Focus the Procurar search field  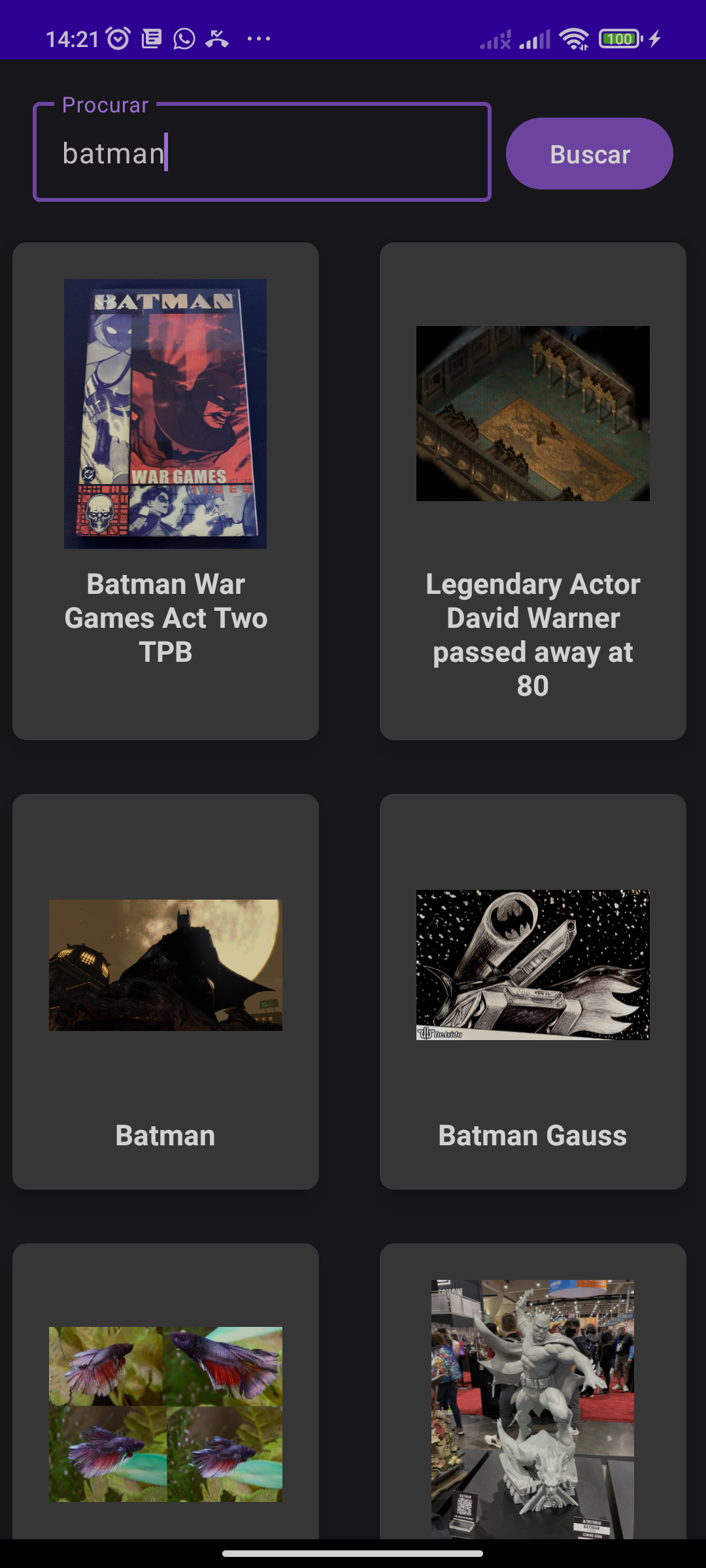click(261, 153)
